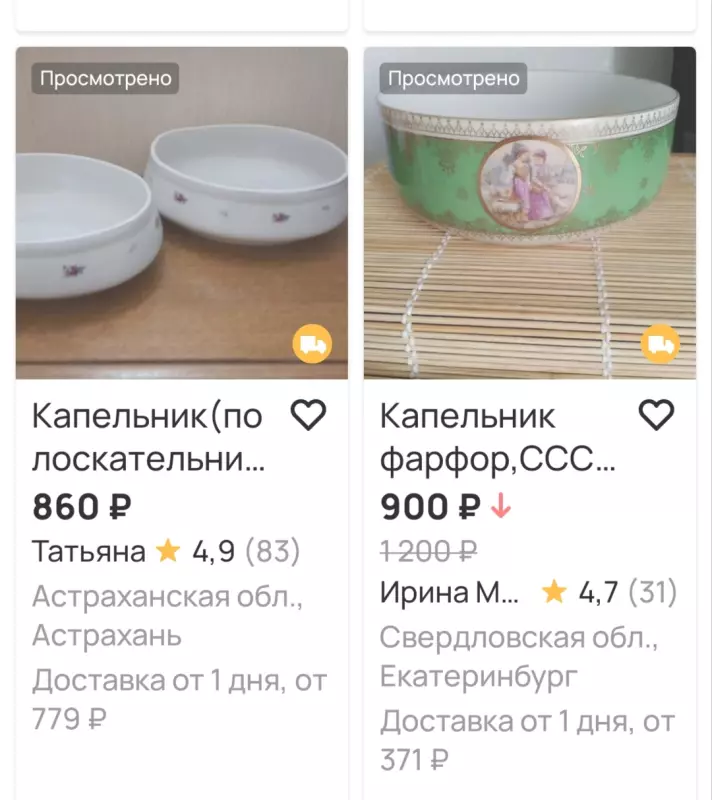The height and width of the screenshot is (800, 712).
Task: Favorite the 900 ₽ porcelain listing
Action: 656,415
